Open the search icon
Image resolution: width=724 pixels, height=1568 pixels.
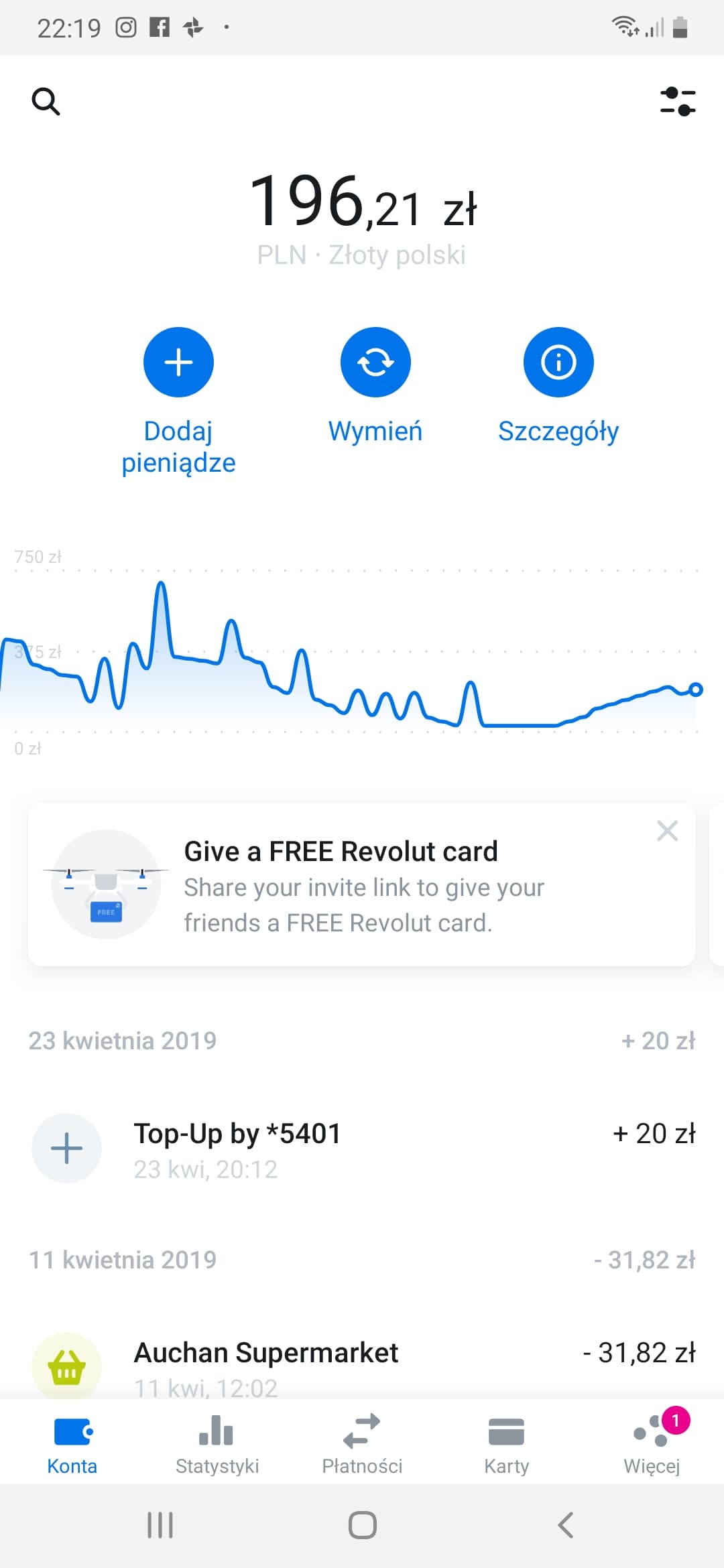pos(46,102)
